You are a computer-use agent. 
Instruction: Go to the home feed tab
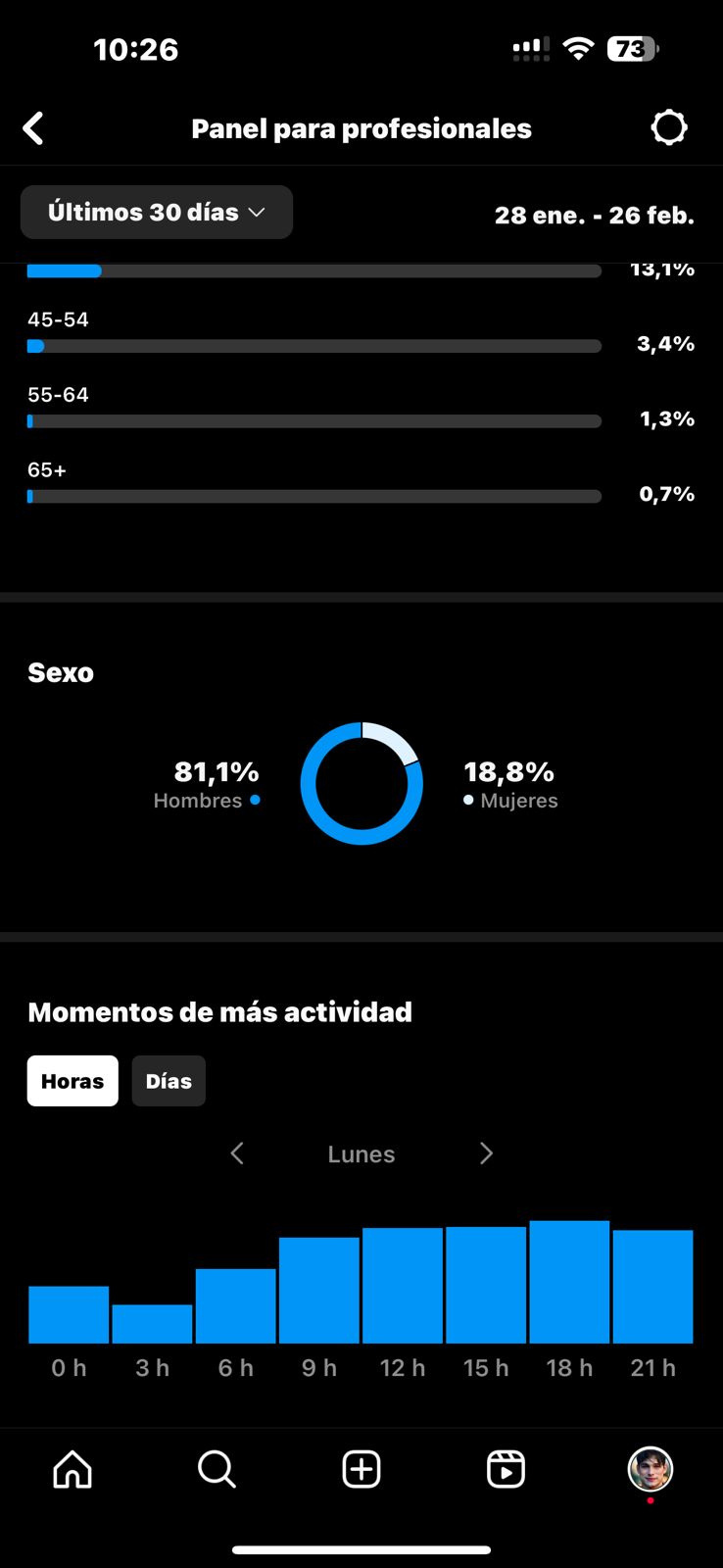click(x=72, y=1469)
